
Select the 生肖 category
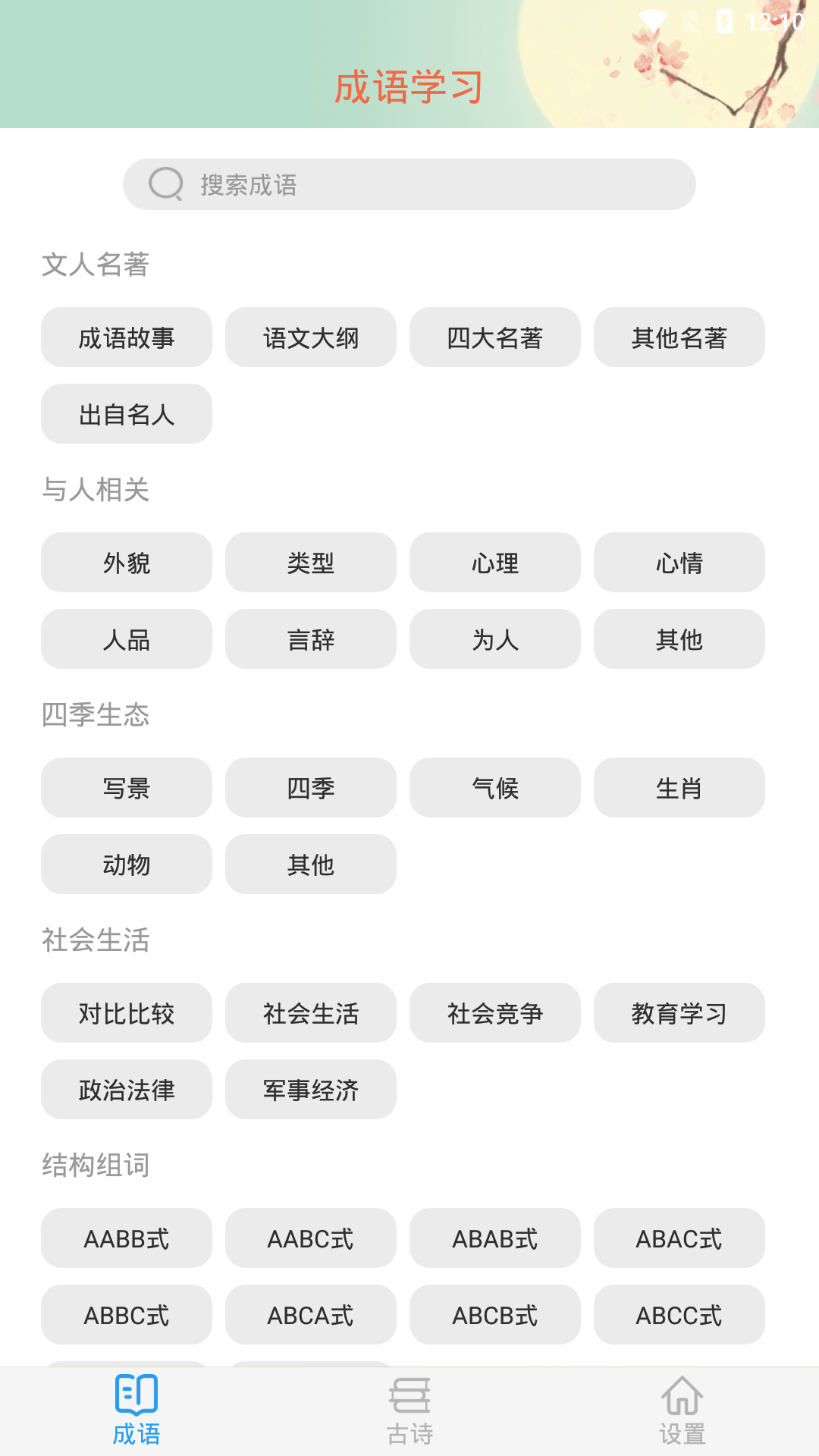[x=679, y=788]
